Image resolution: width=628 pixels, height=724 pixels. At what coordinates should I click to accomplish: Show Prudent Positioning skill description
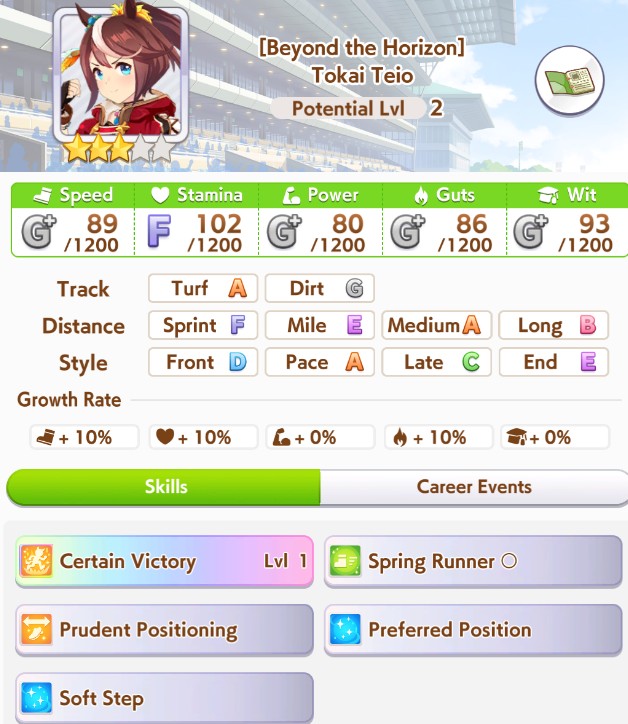(165, 630)
